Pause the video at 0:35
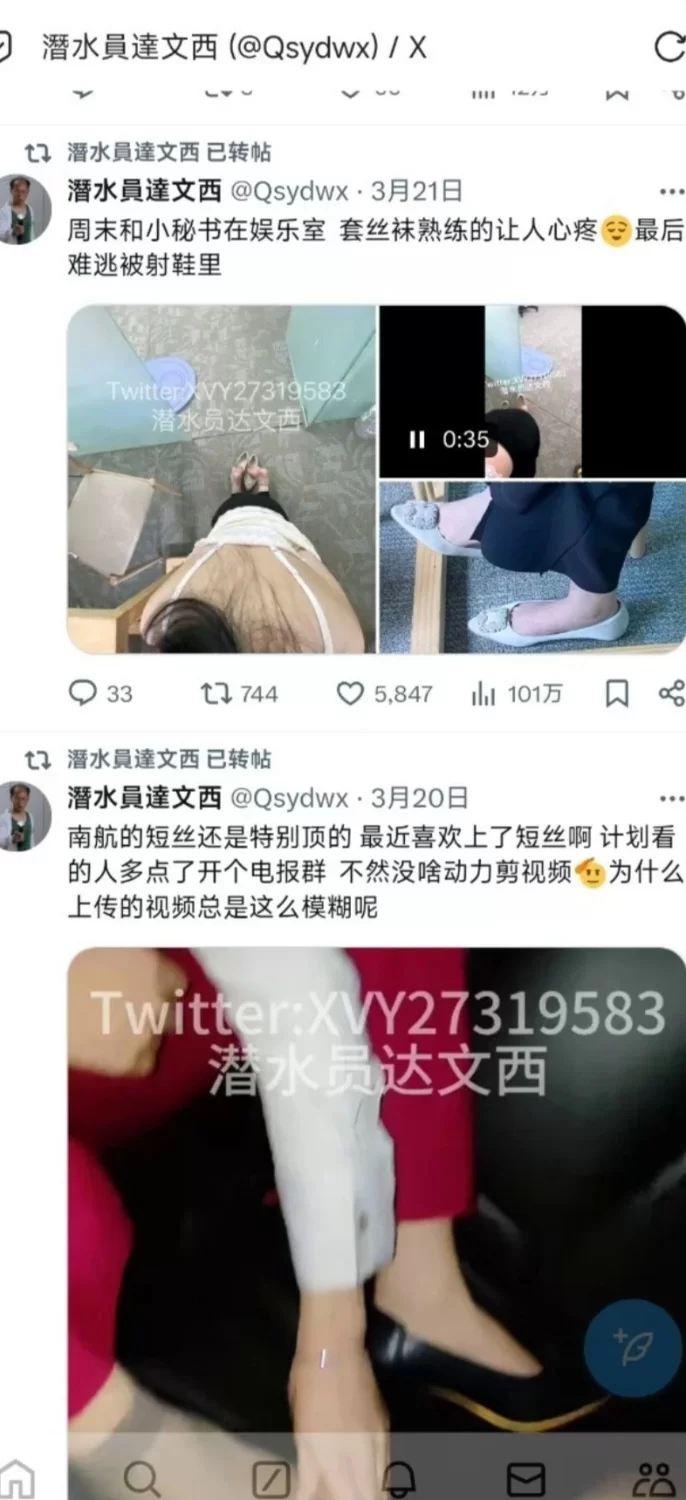This screenshot has width=686, height=1500. (418, 439)
